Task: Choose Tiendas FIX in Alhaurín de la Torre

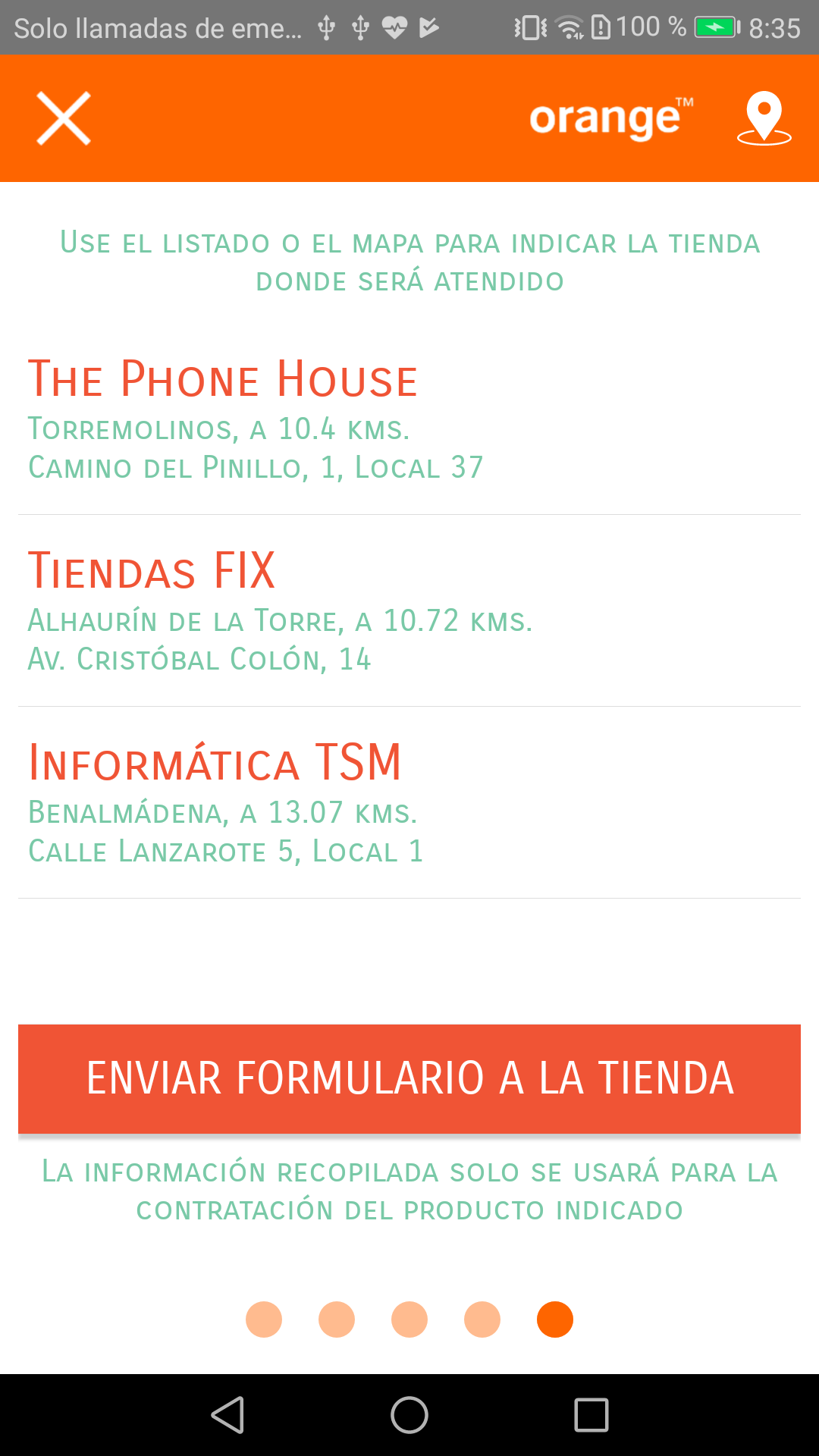Action: click(409, 611)
